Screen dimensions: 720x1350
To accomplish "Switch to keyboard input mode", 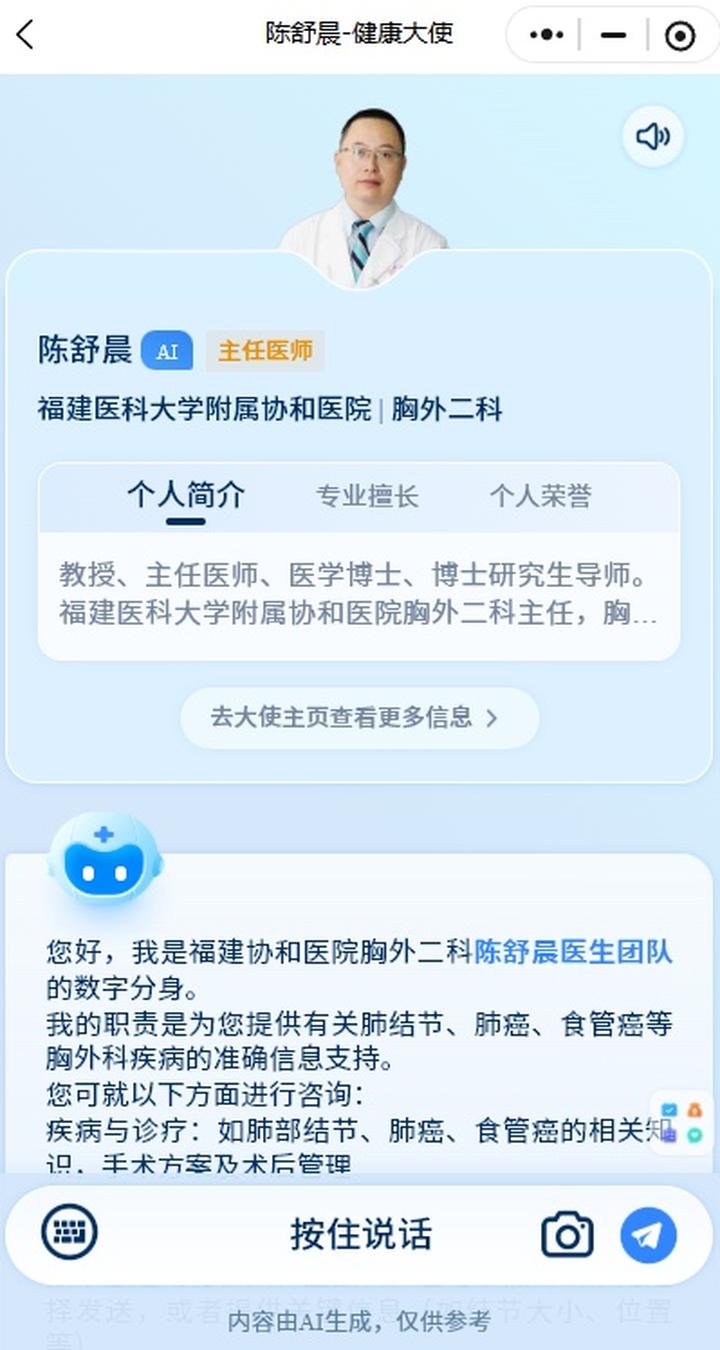I will (69, 1232).
